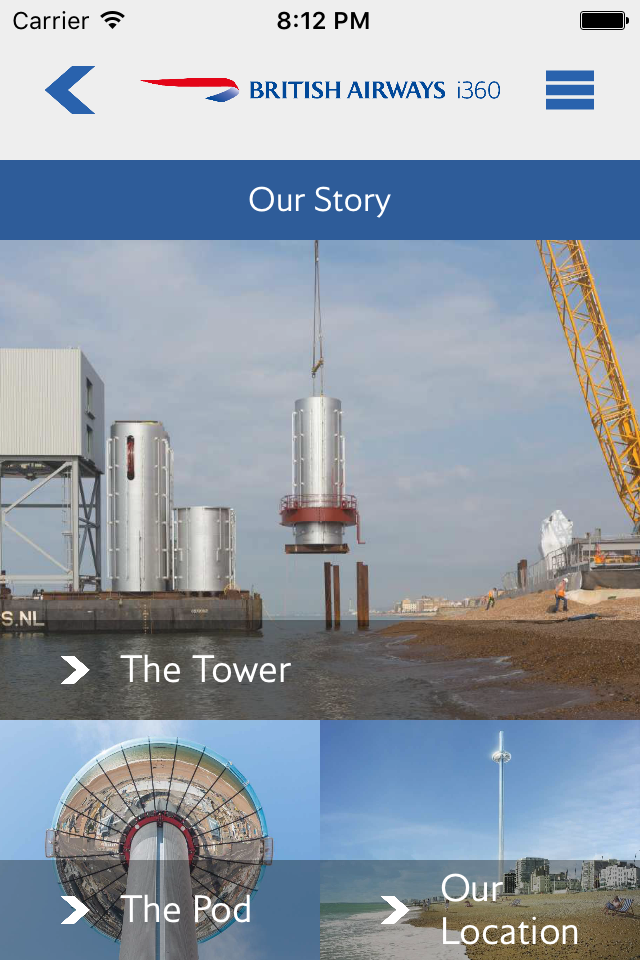
Task: Go back using the blue arrow
Action: tap(70, 90)
